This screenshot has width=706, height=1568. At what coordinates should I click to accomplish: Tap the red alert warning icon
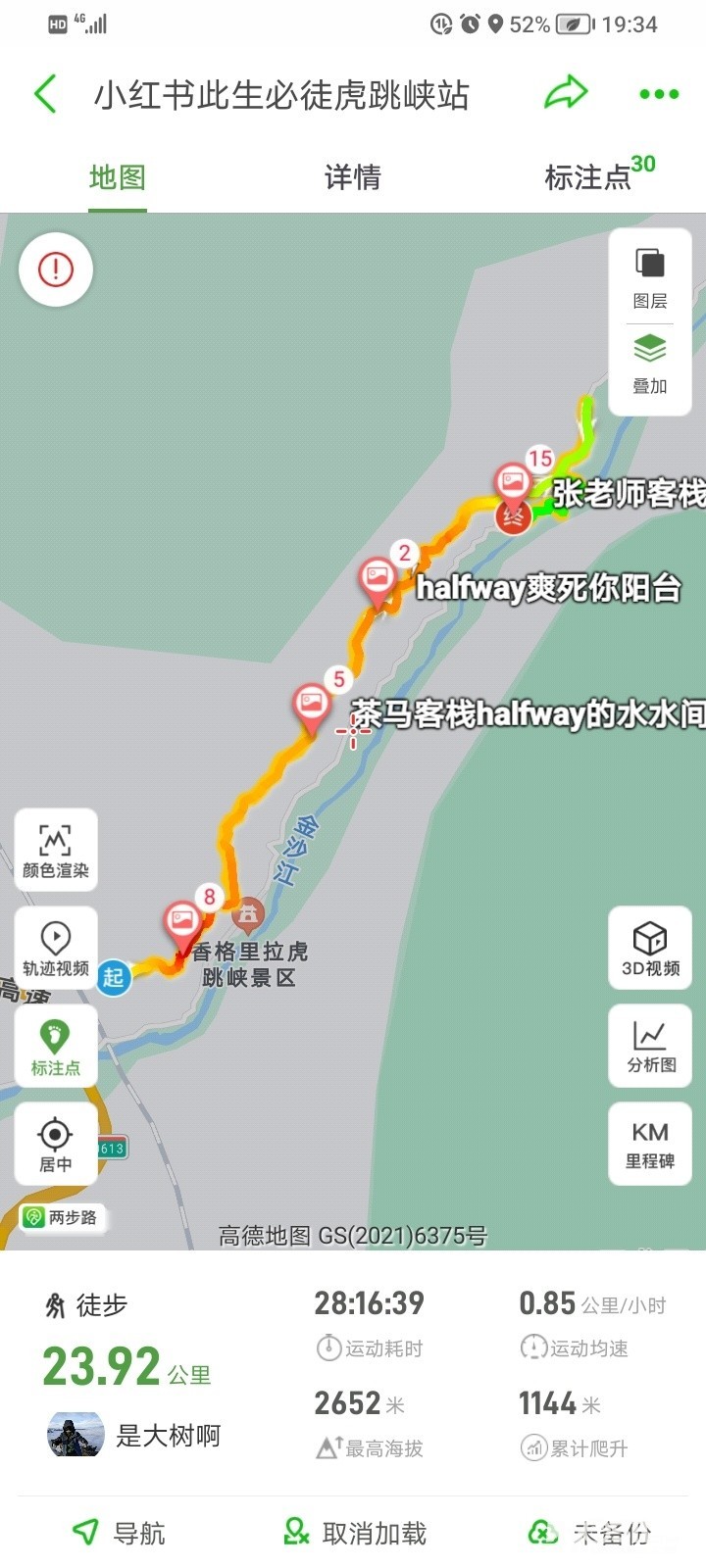tap(56, 269)
